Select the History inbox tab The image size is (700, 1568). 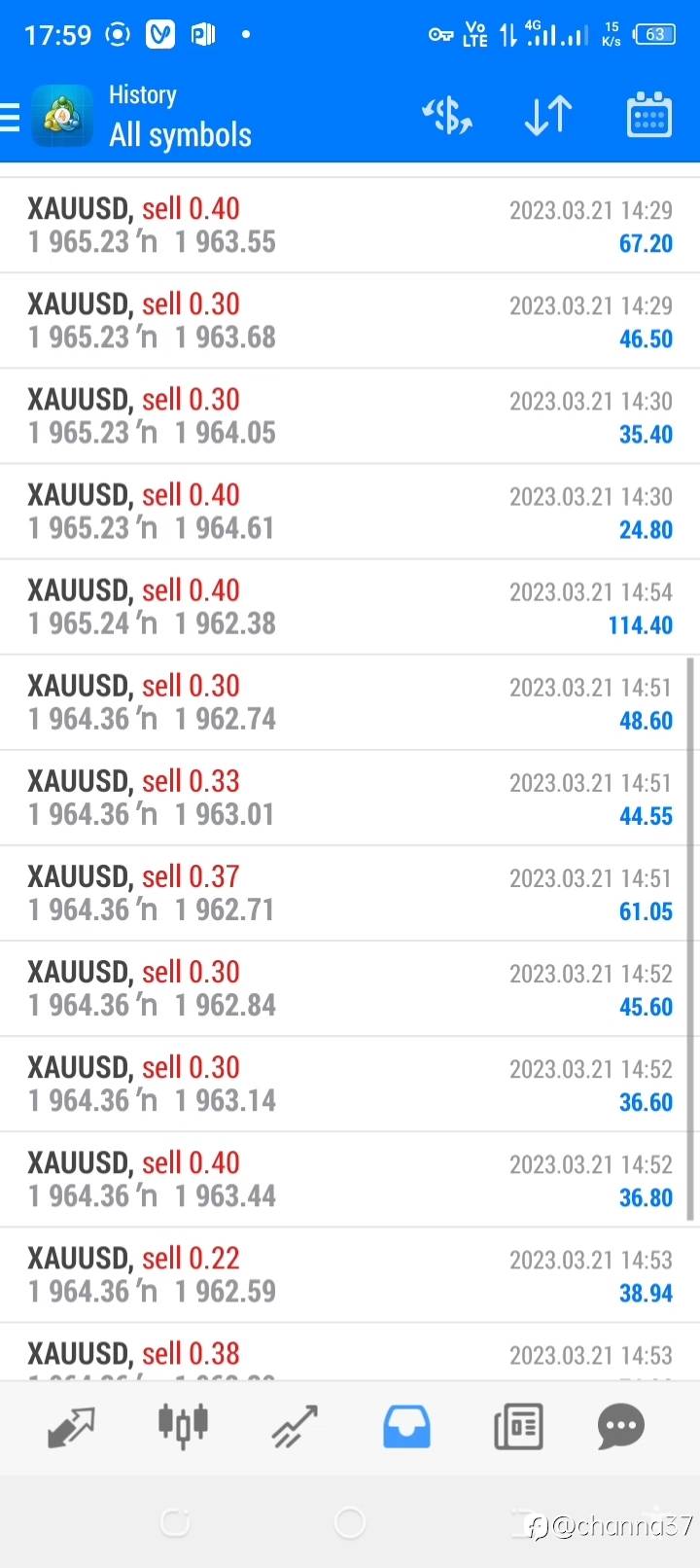click(x=406, y=1427)
